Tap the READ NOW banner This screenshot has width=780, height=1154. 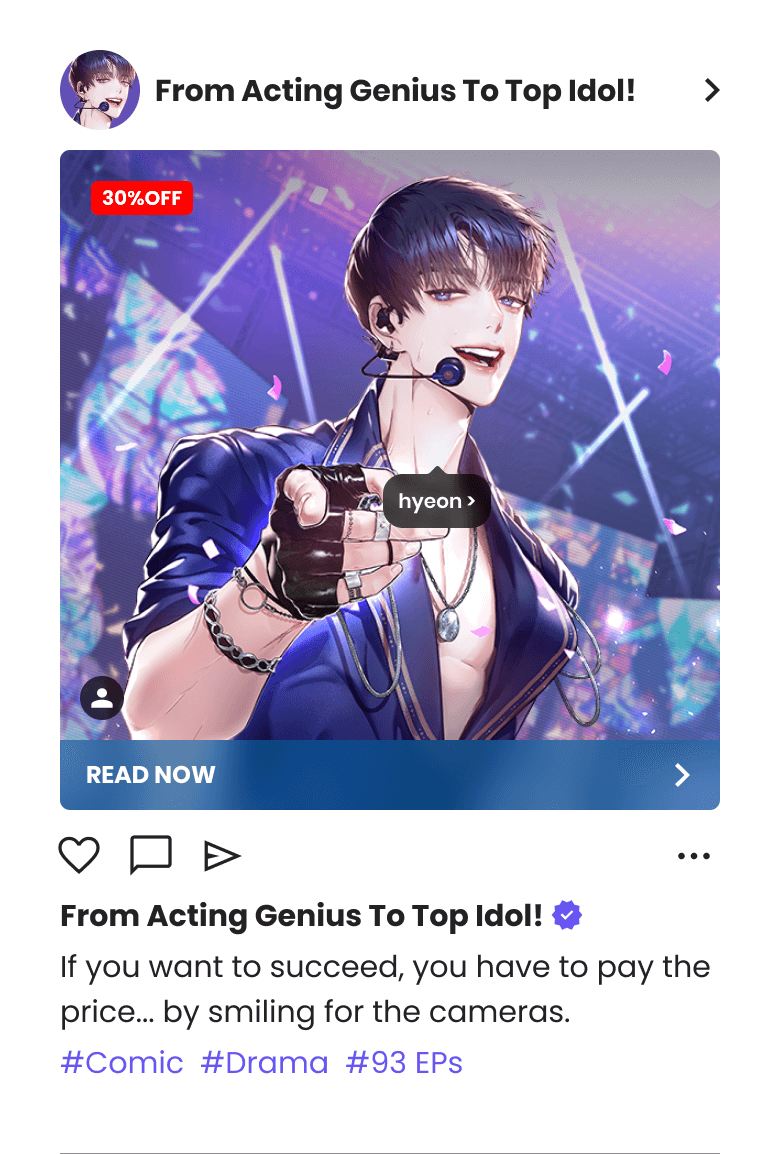390,775
